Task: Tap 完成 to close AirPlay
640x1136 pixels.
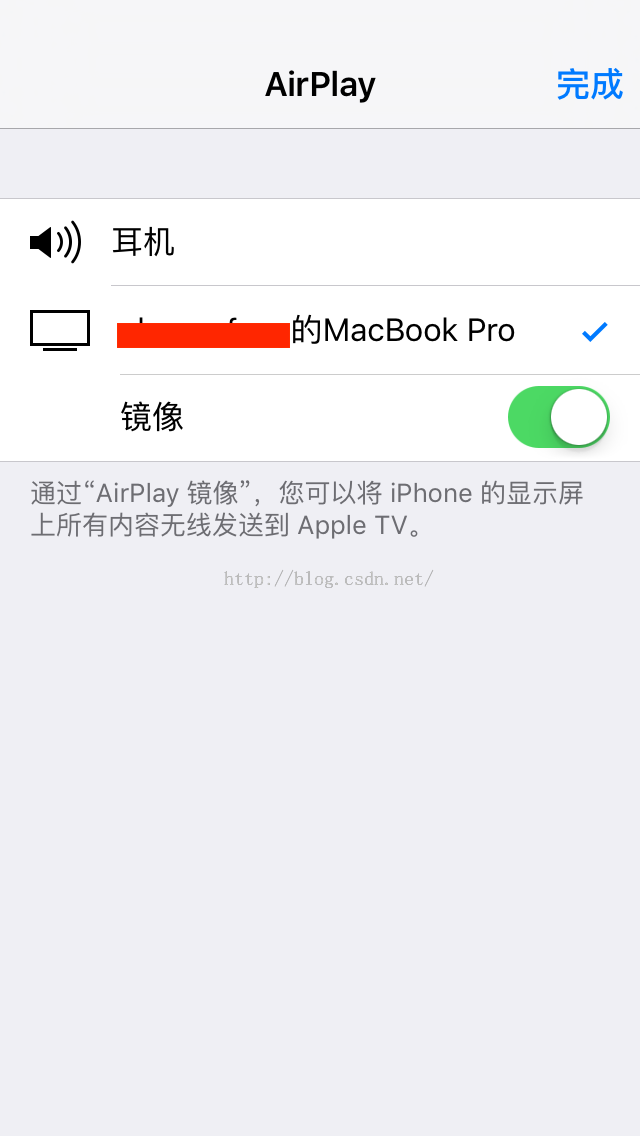Action: click(x=589, y=85)
